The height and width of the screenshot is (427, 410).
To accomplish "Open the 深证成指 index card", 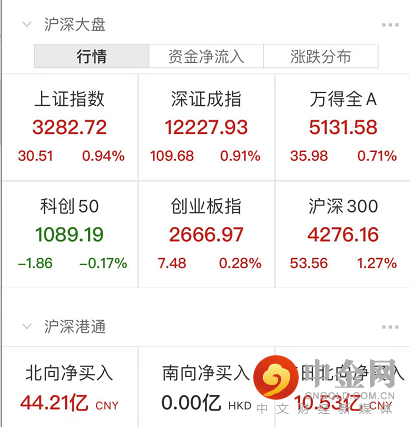I will 206,127.
